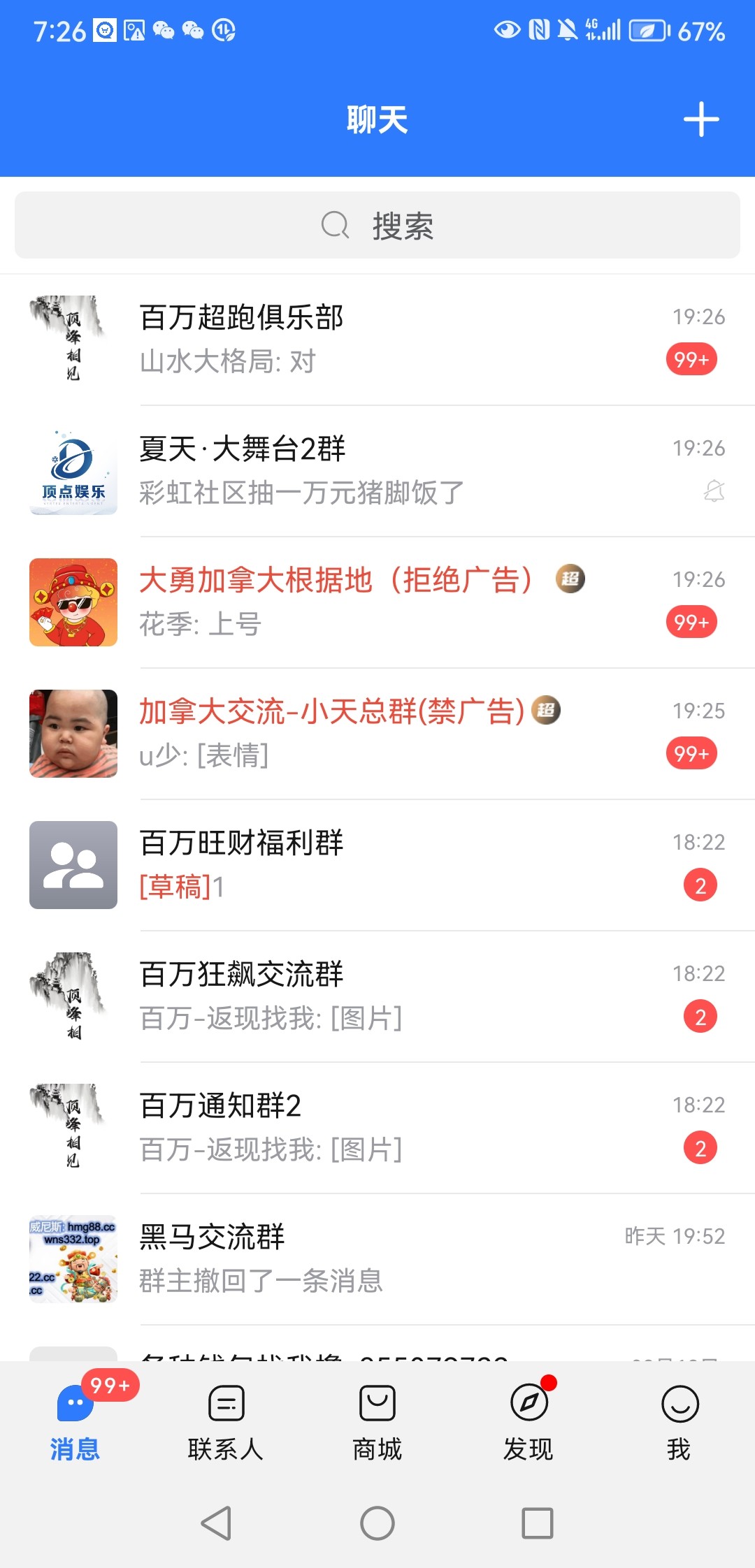Image resolution: width=755 pixels, height=1568 pixels.
Task: Go to the system home screen
Action: pos(377,1523)
